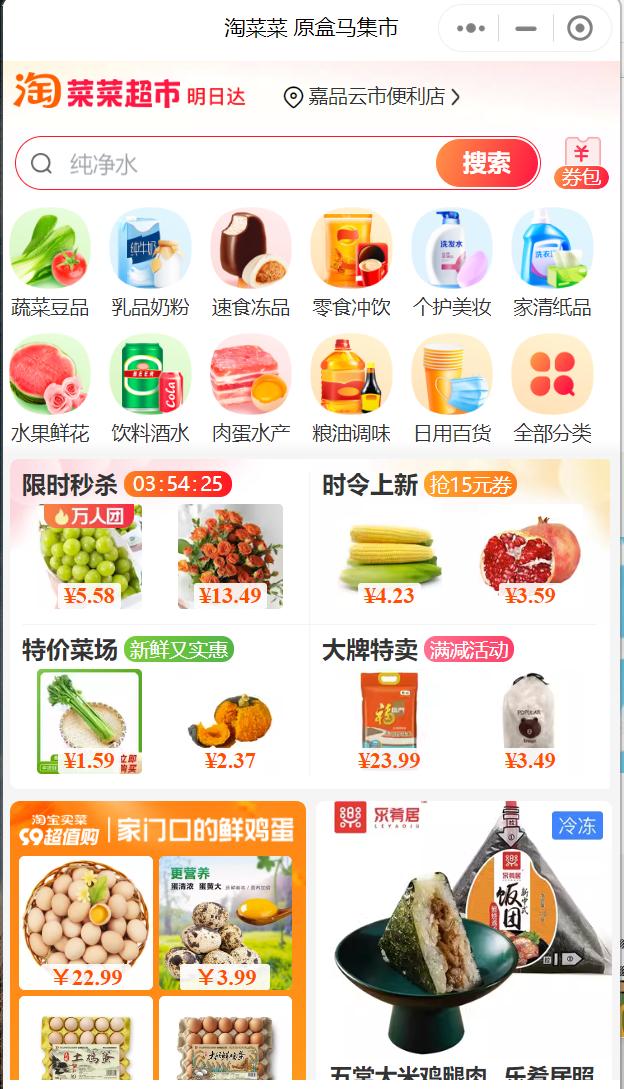This screenshot has height=1089, width=624.
Task: Show 全部分类 all categories
Action: tap(552, 388)
